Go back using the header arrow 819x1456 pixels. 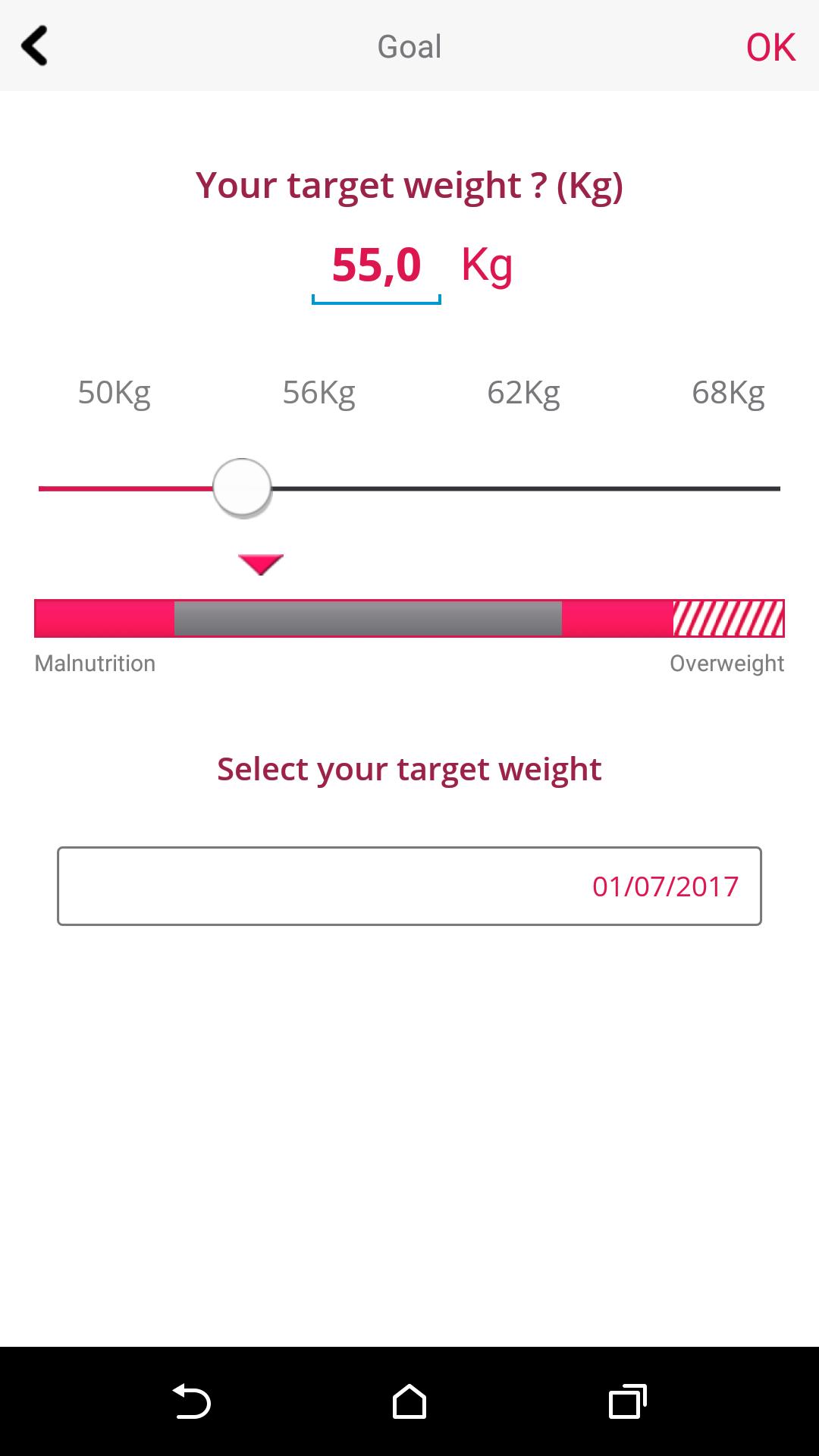pyautogui.click(x=35, y=46)
